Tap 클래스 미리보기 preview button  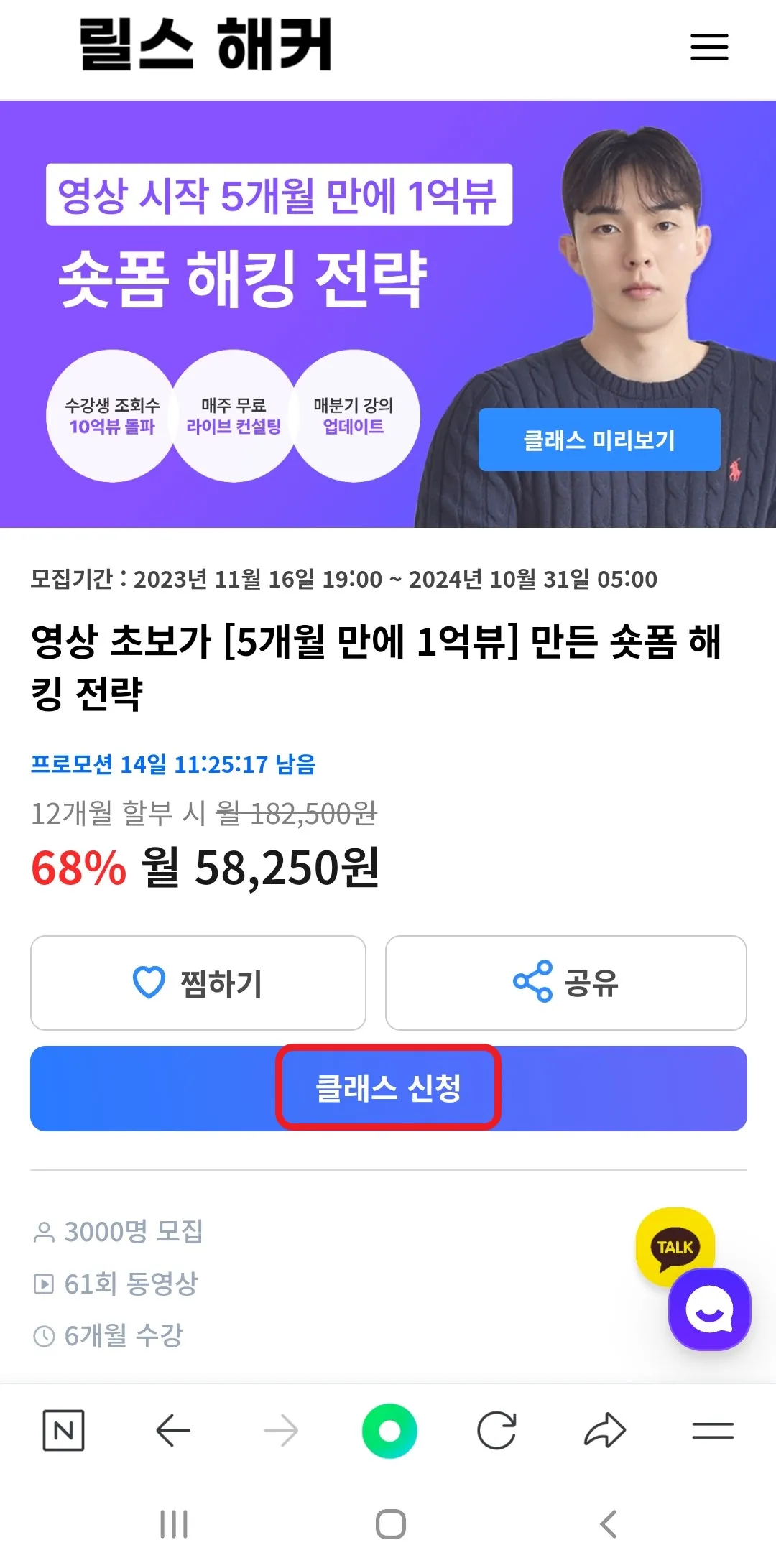[x=599, y=440]
